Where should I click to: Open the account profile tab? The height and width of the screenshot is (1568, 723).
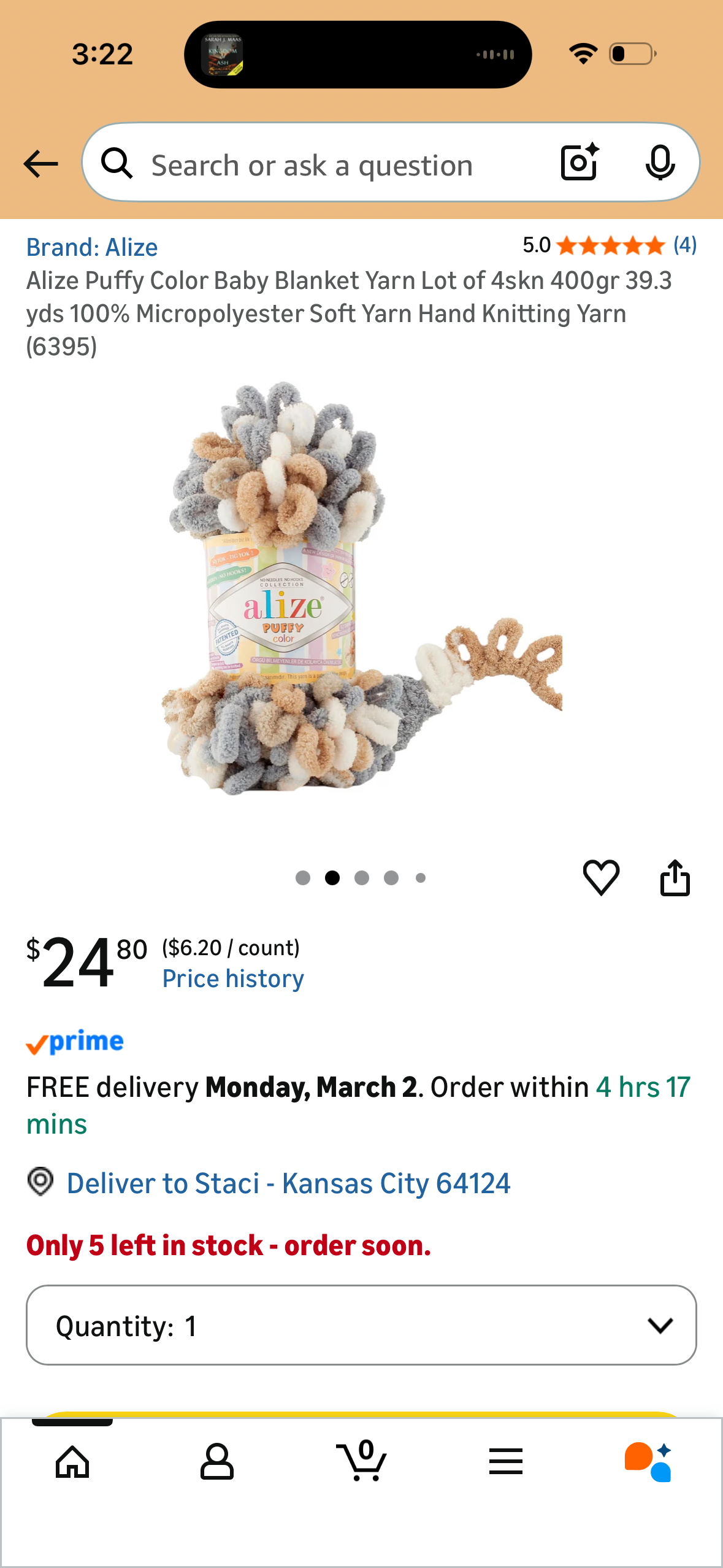click(217, 1461)
